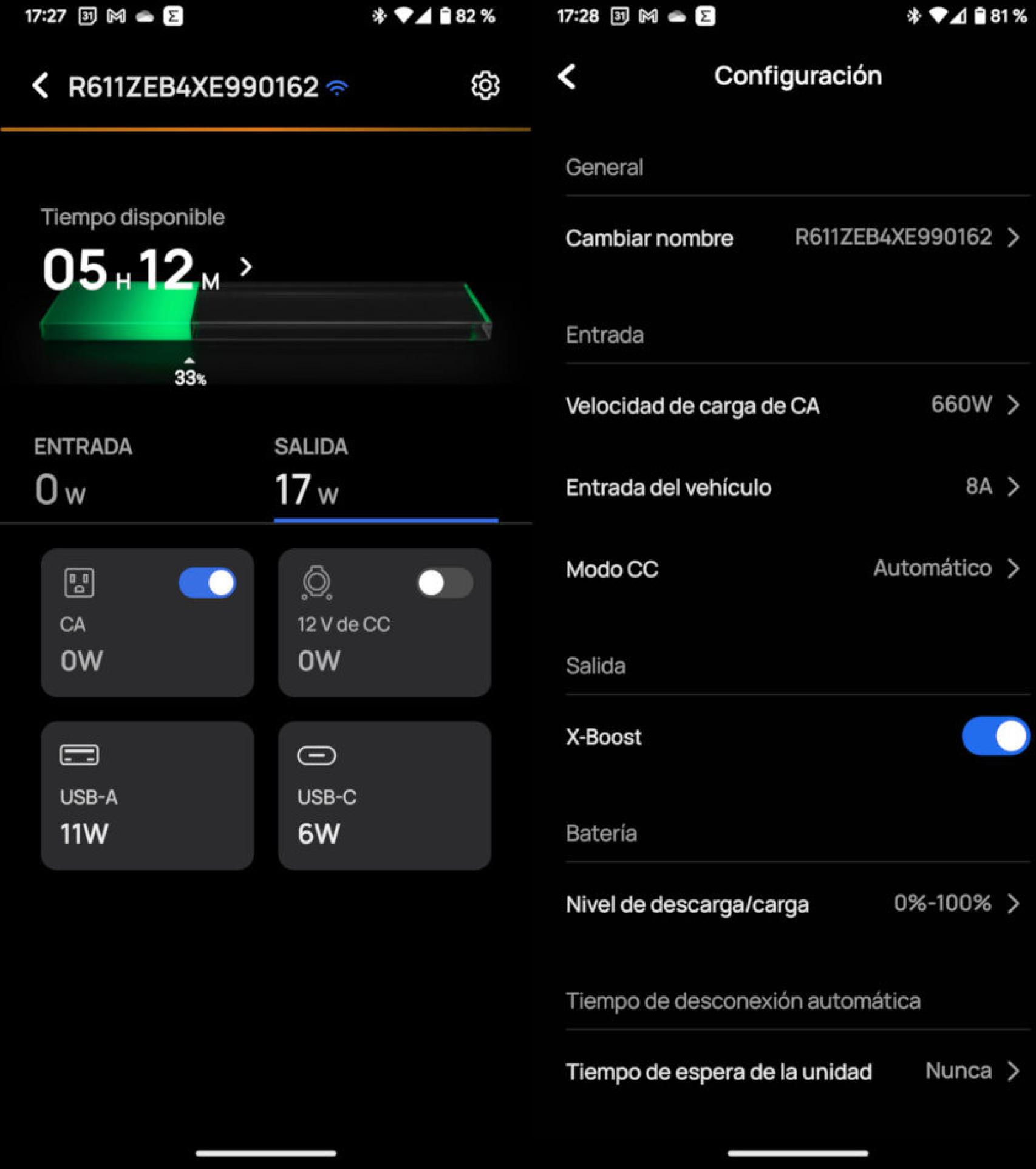The width and height of the screenshot is (1036, 1169).
Task: Tap the 12 V de CC port icon
Action: (x=315, y=582)
